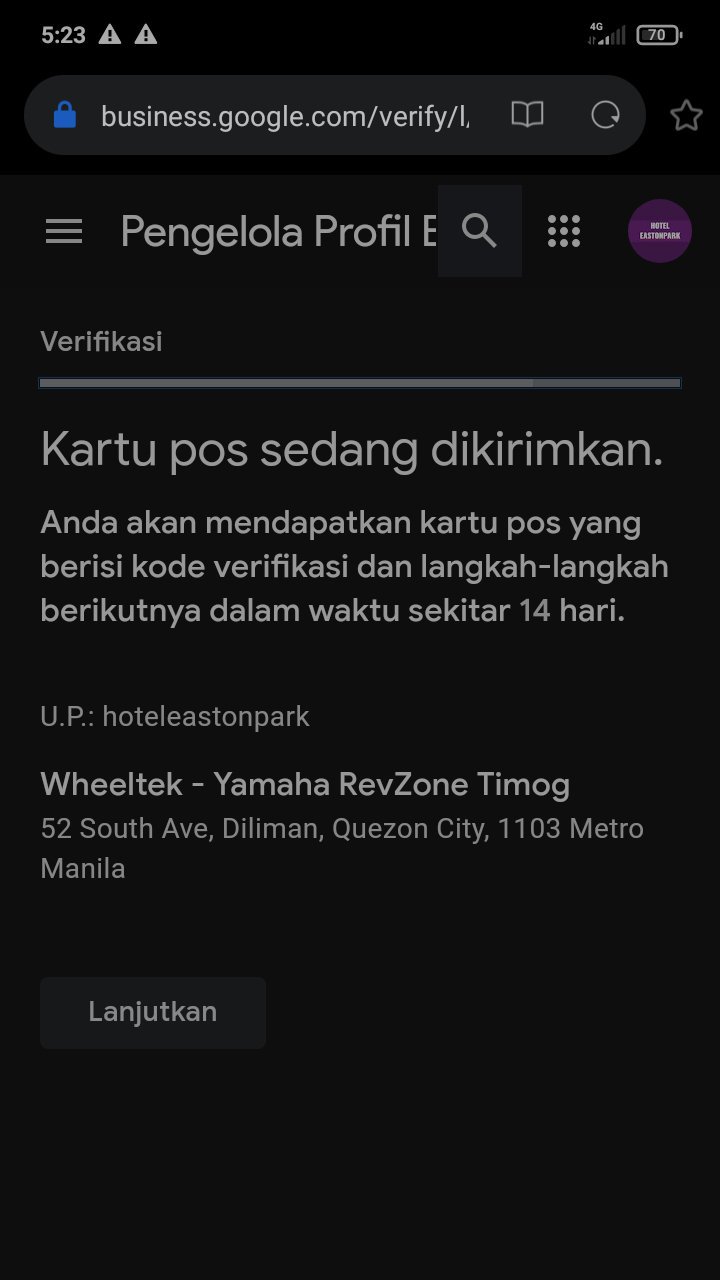Viewport: 720px width, 1280px height.
Task: Tap the browser address bar URL
Action: click(x=285, y=116)
